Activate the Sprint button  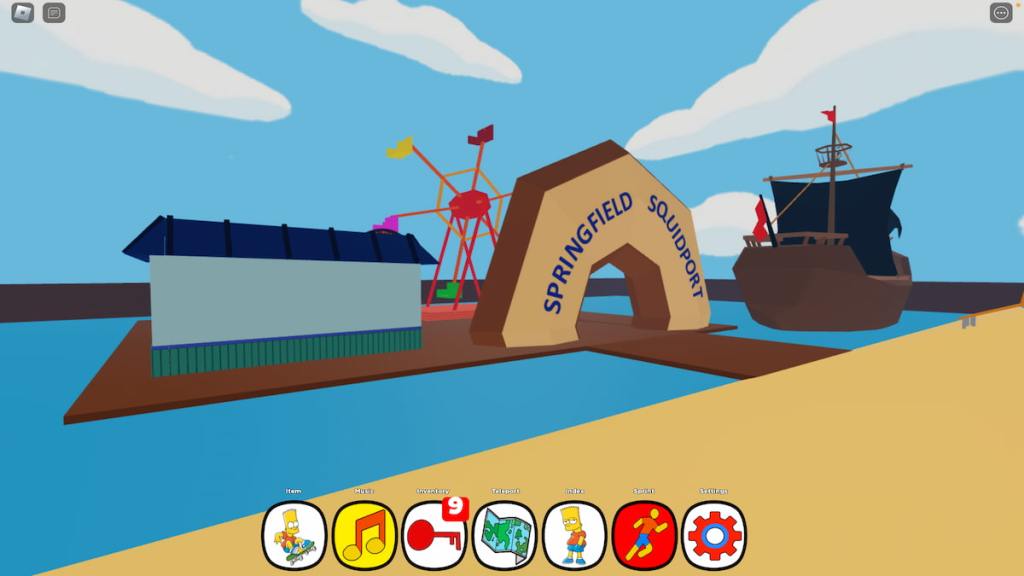tap(644, 535)
